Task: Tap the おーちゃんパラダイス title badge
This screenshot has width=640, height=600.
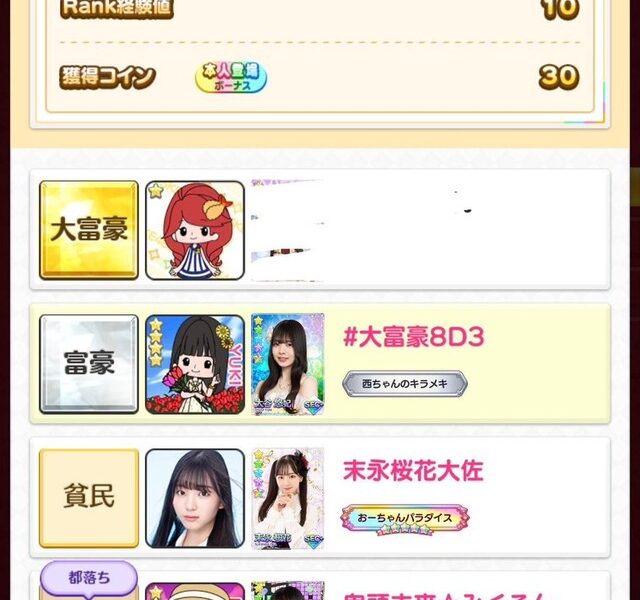Action: coord(404,518)
